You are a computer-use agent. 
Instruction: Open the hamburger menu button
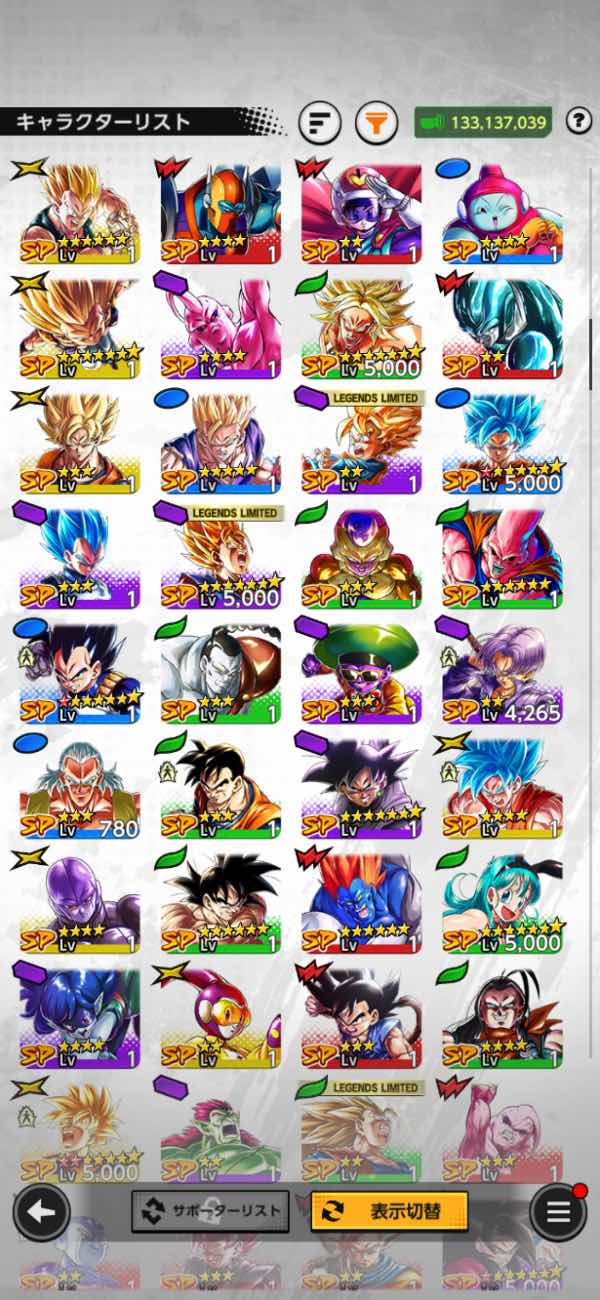pyautogui.click(x=558, y=1212)
